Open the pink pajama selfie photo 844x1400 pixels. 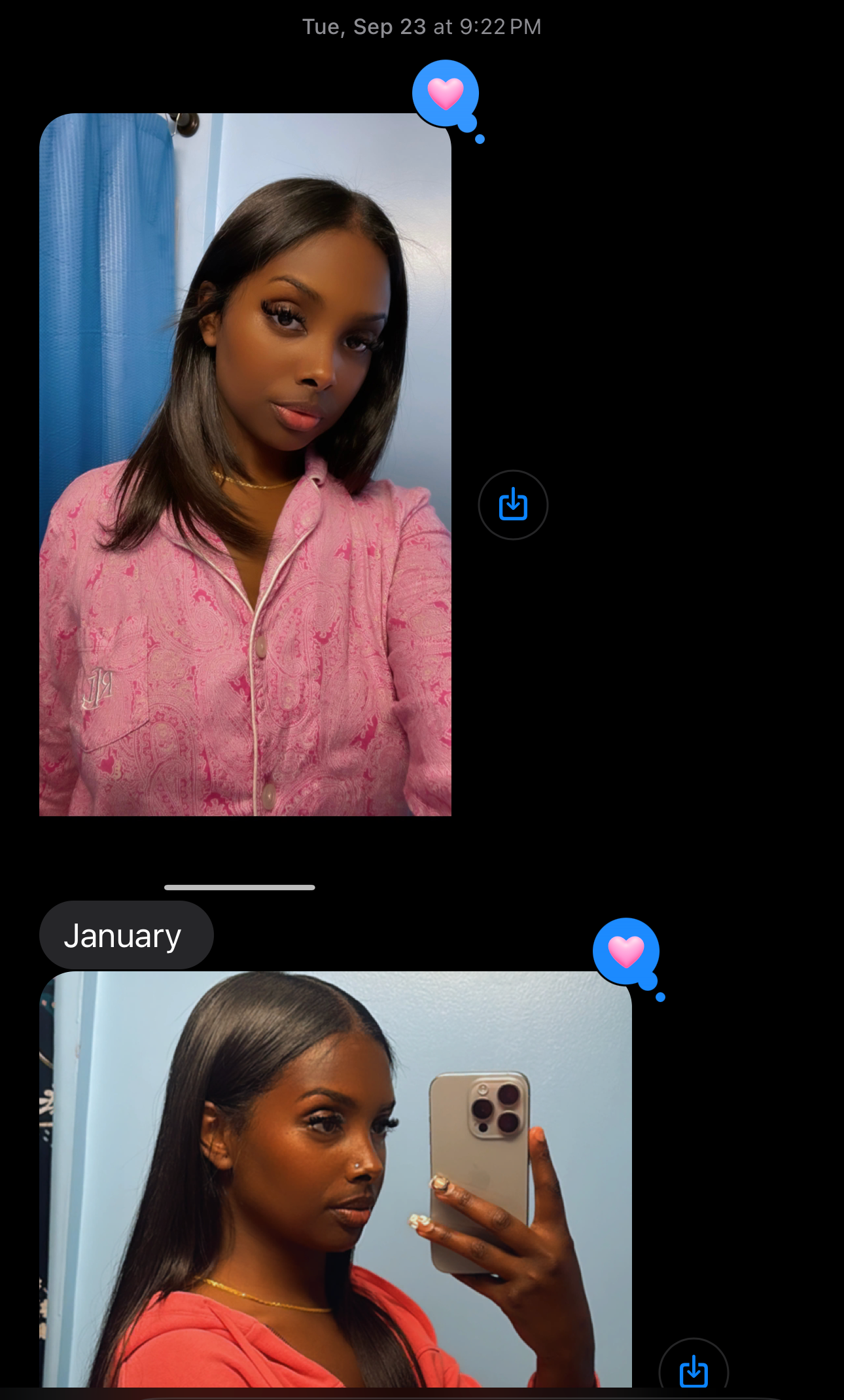pos(245,465)
